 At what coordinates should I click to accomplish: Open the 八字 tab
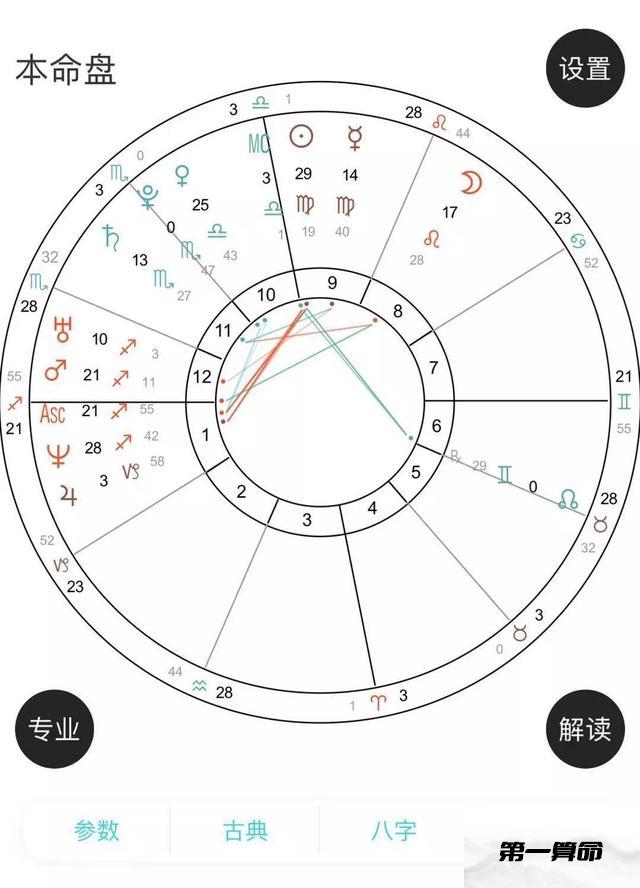393,829
